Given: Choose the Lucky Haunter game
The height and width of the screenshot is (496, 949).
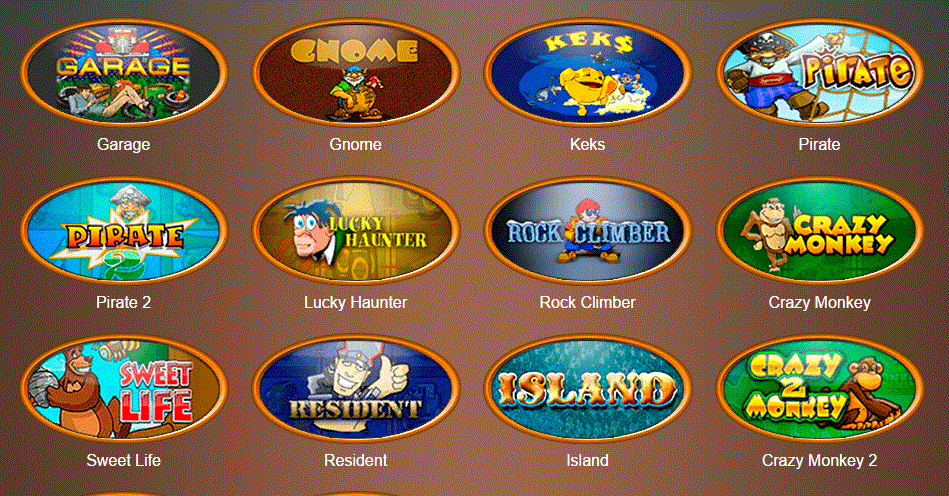Looking at the screenshot, I should (x=355, y=231).
